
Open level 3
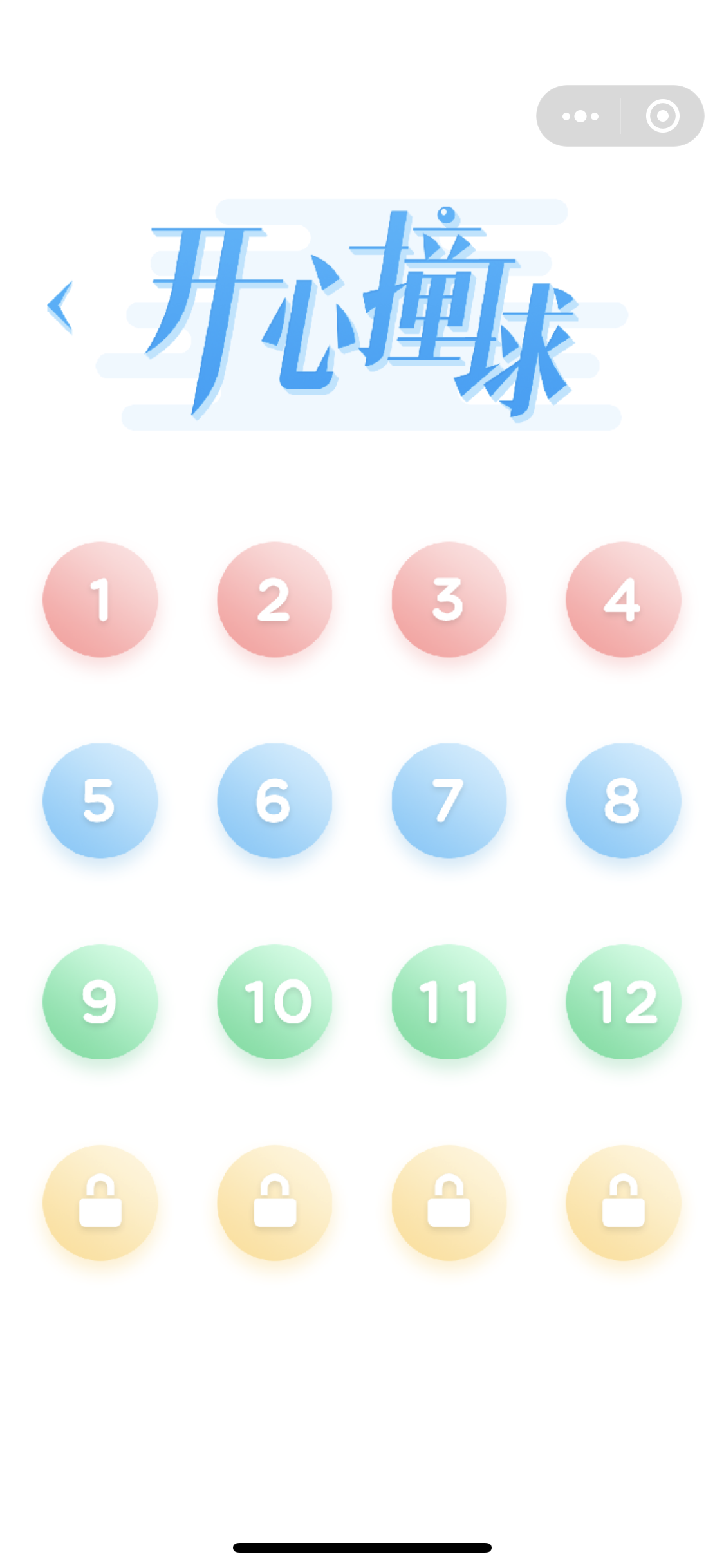point(449,599)
